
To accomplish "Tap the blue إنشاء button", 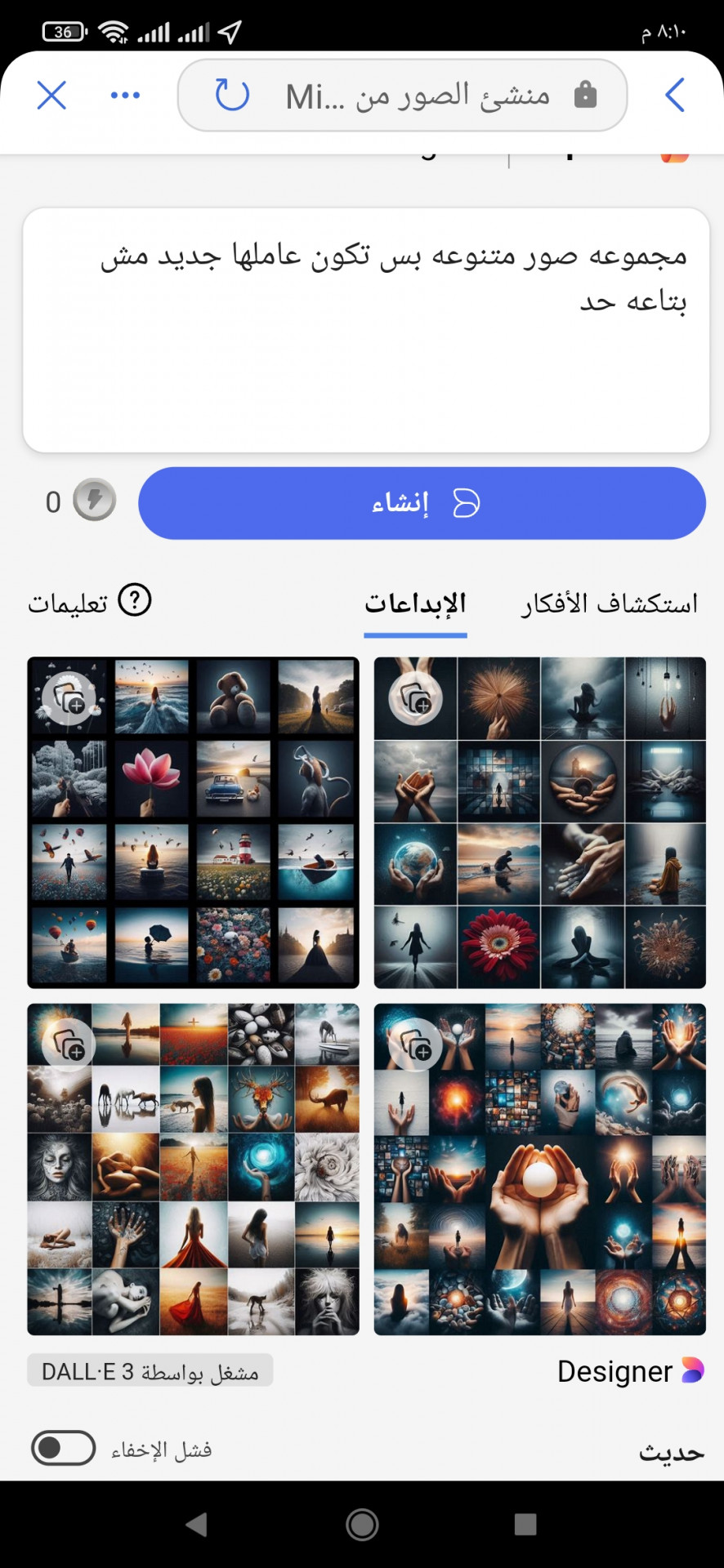I will (422, 503).
